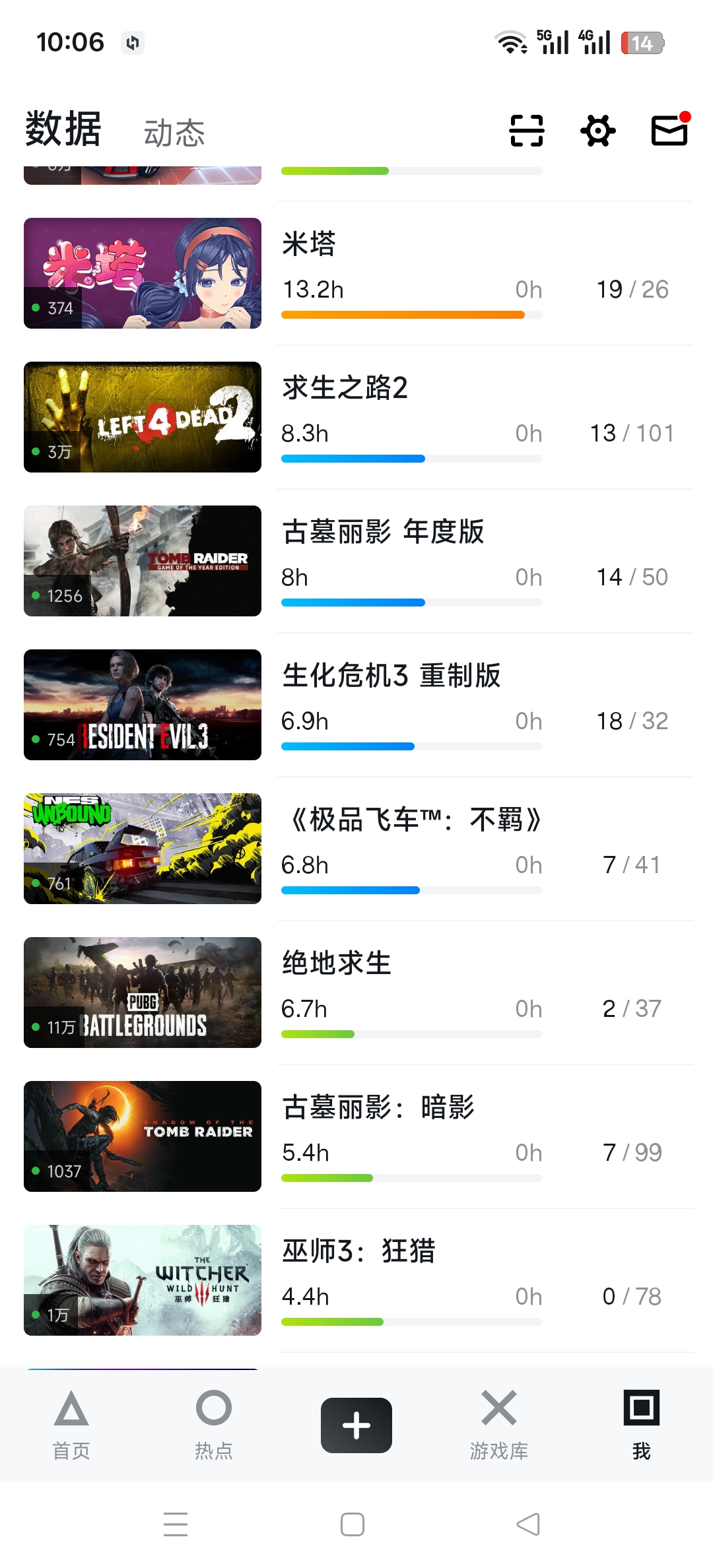713x1568 pixels.
Task: Switch to the 热点 tab
Action: coord(214,1424)
